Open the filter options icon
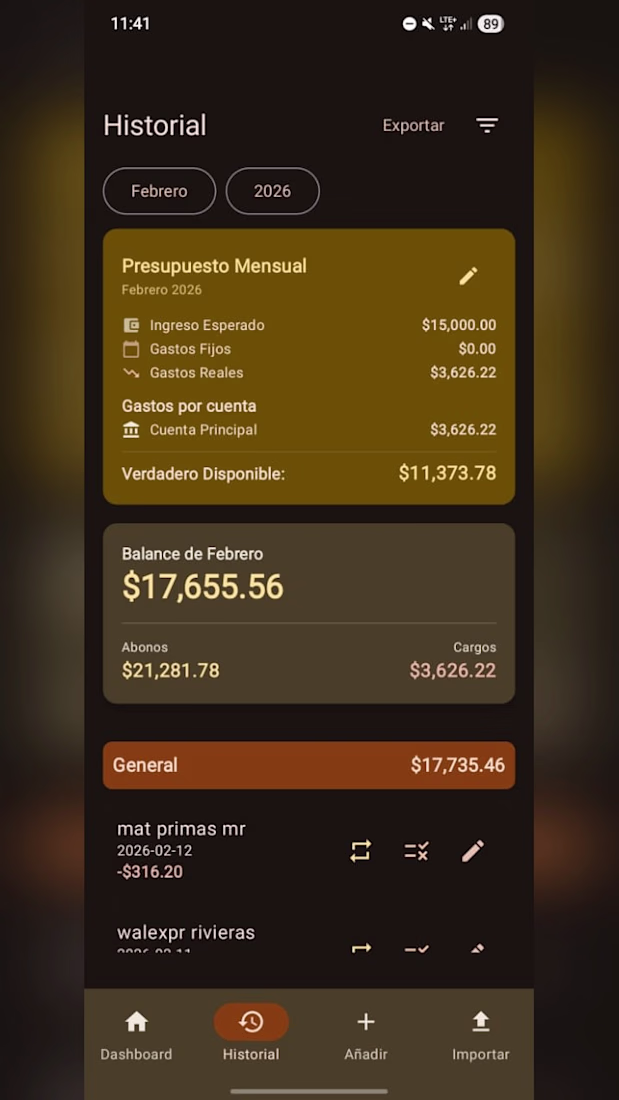 [x=487, y=125]
